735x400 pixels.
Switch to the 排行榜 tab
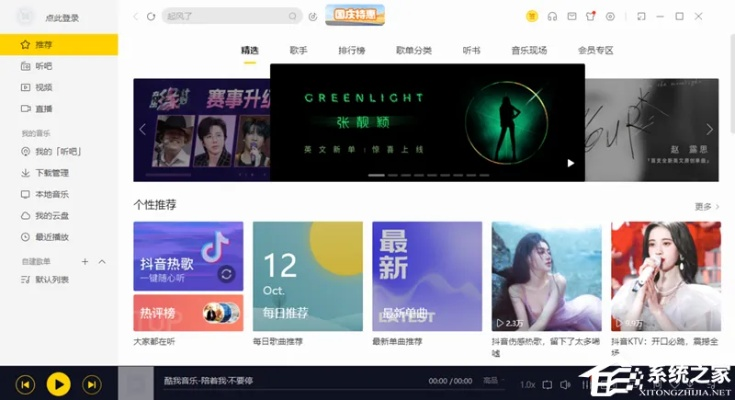pyautogui.click(x=351, y=50)
